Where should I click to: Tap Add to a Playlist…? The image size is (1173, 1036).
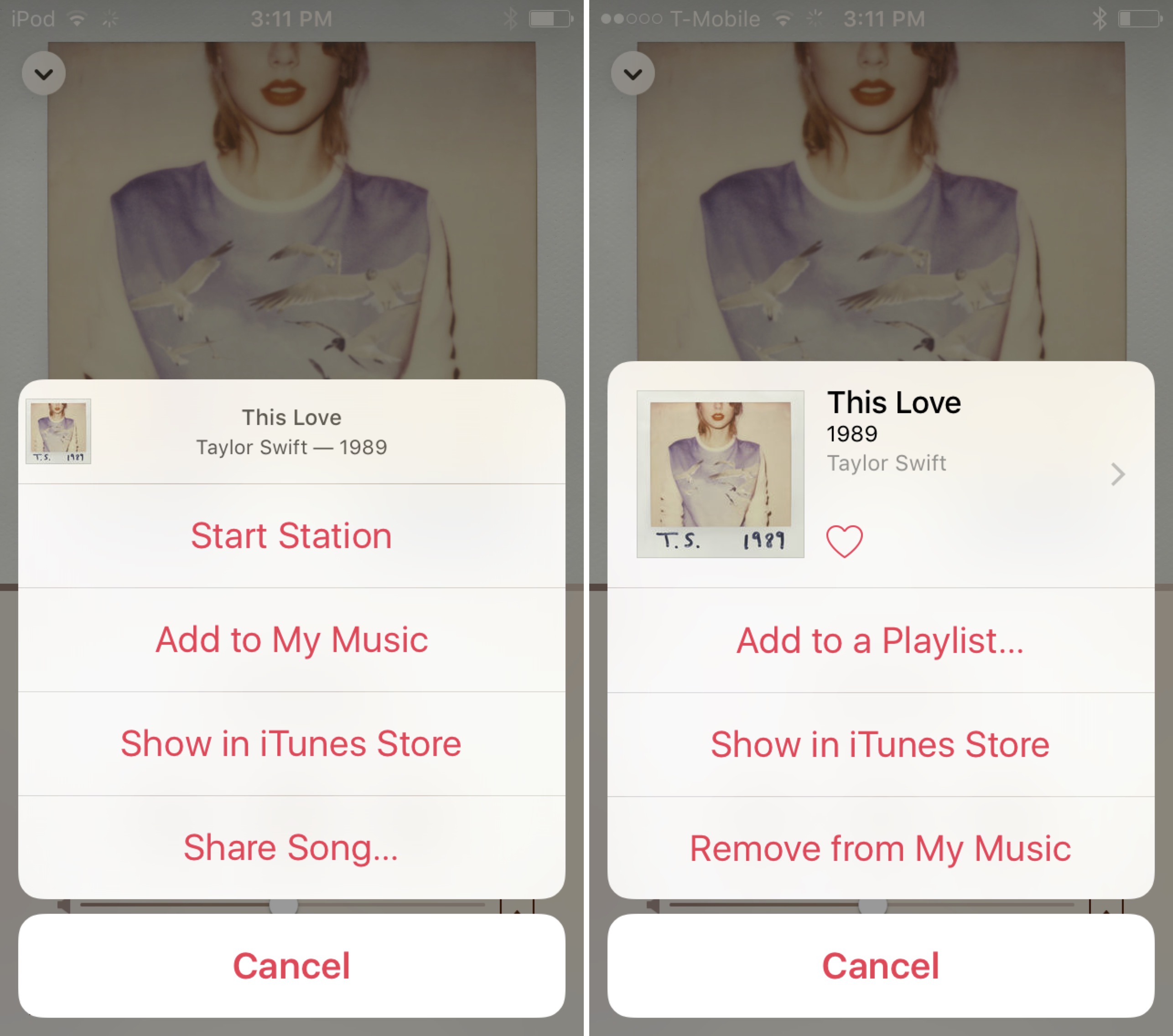(x=880, y=640)
